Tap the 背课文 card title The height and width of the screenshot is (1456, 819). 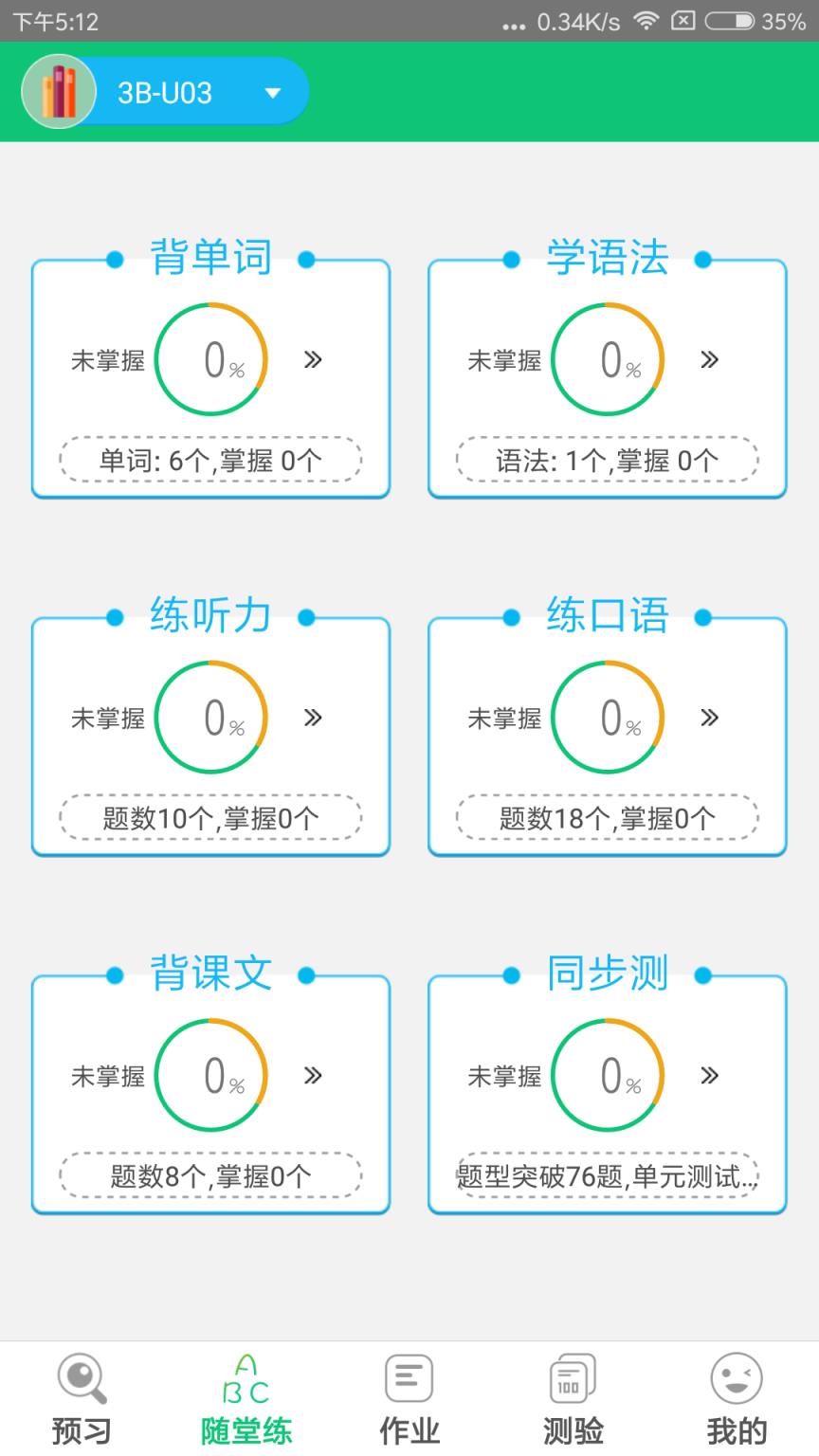[210, 973]
